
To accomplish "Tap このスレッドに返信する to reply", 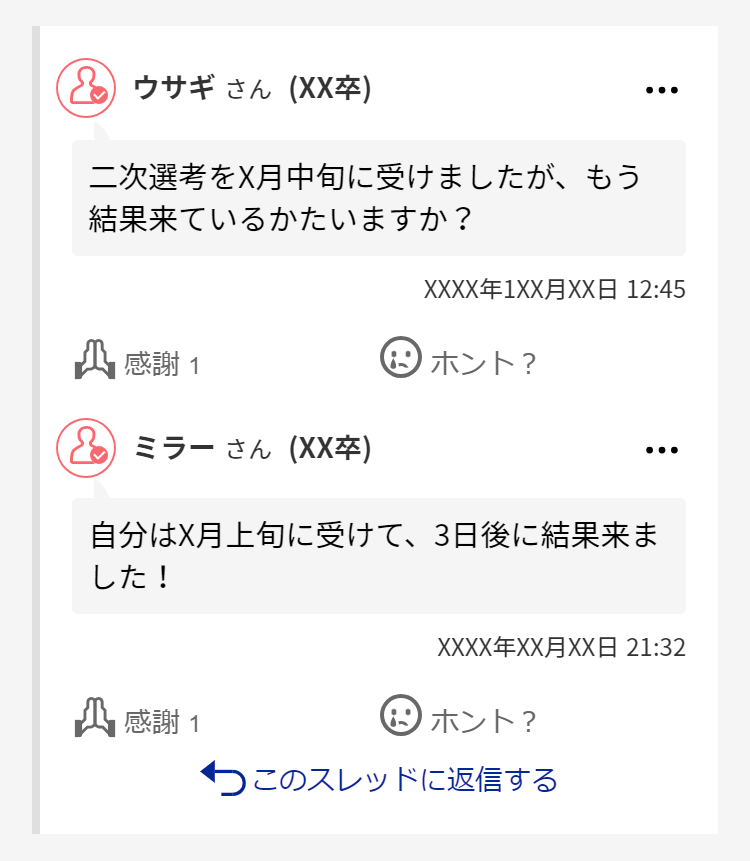I will [x=380, y=778].
